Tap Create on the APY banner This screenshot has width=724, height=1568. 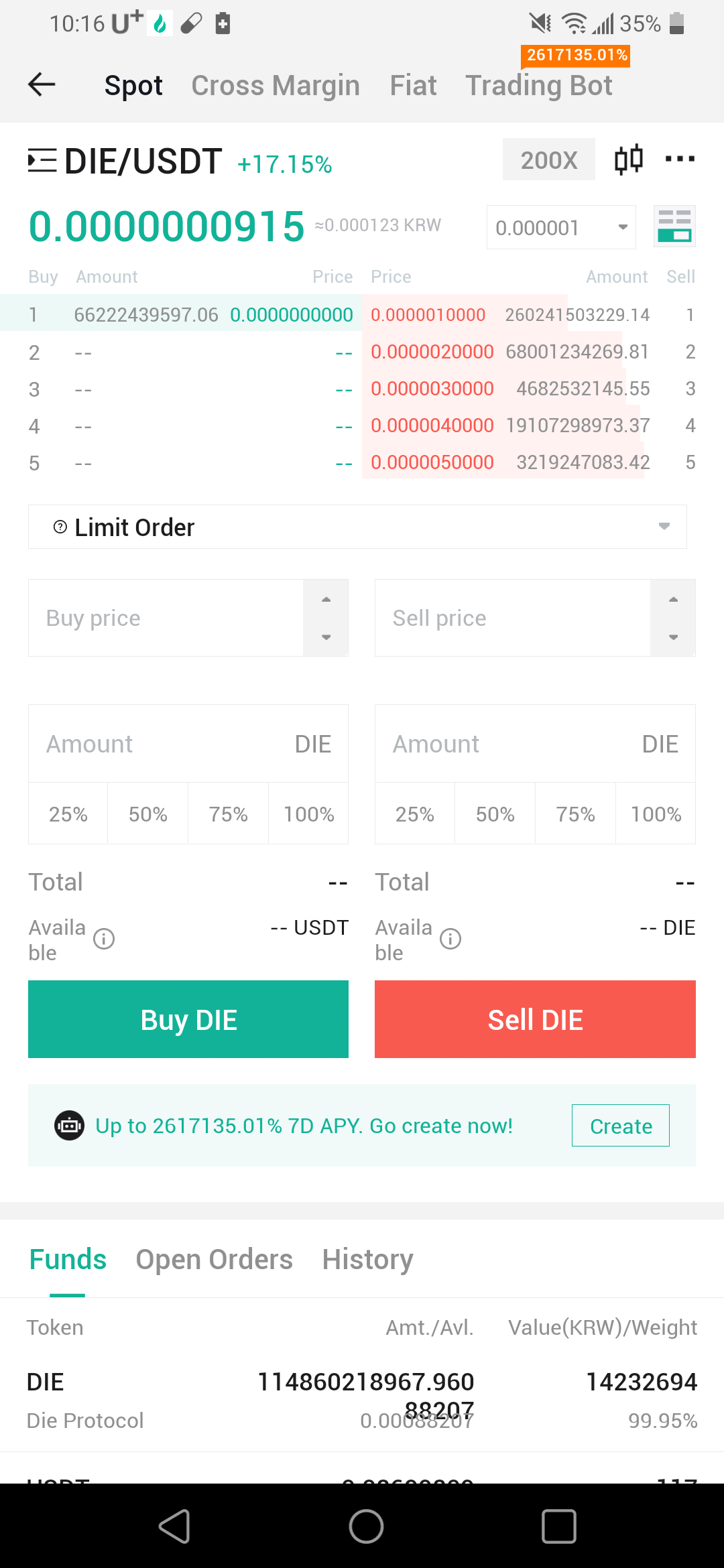pos(621,1126)
